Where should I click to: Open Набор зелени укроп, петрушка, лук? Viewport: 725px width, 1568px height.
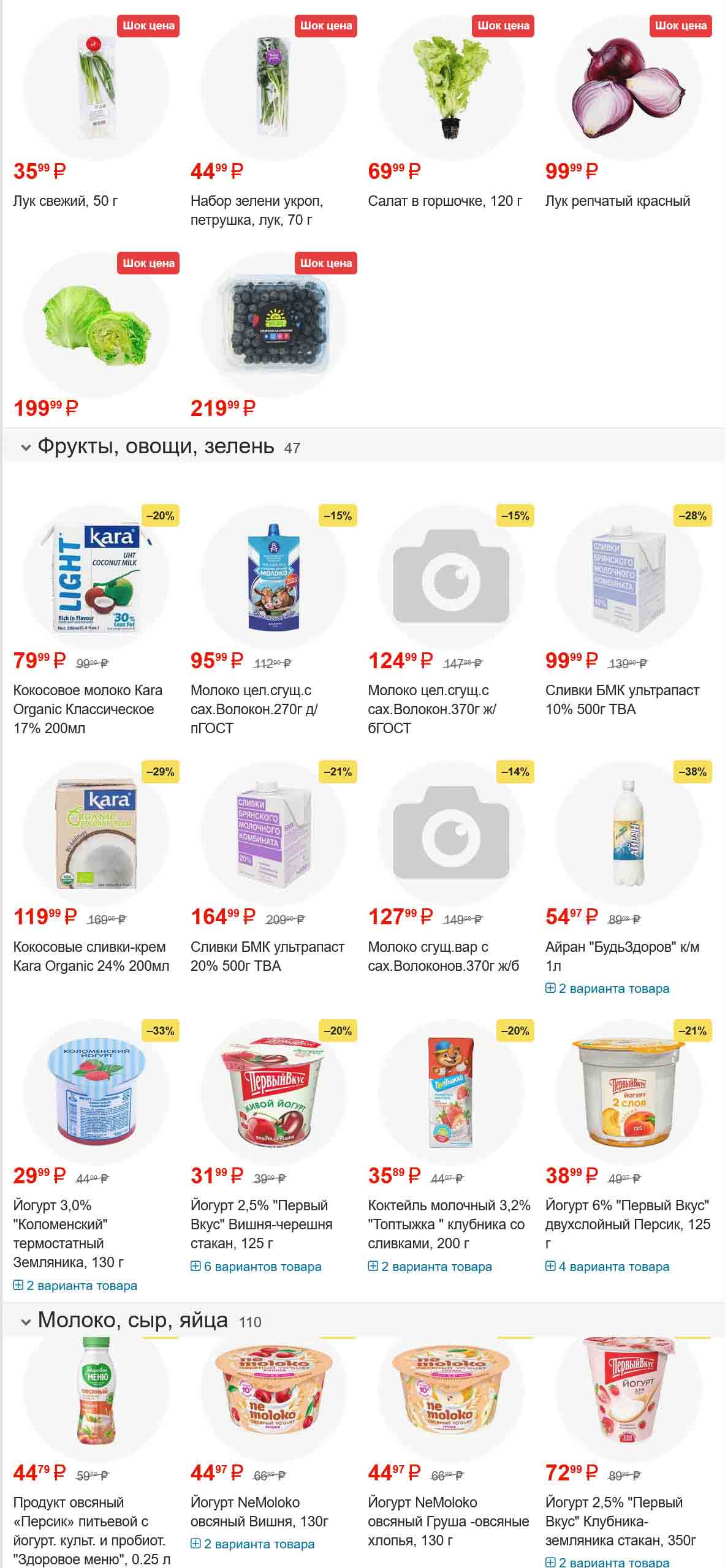256,210
